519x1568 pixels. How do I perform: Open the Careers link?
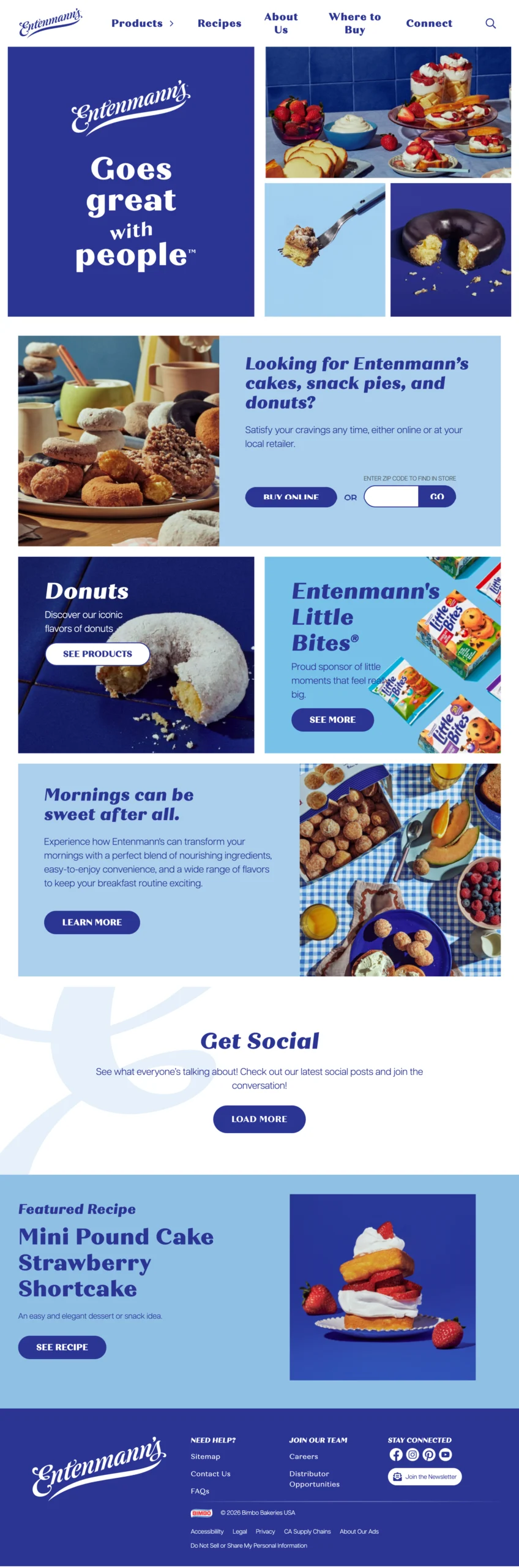(x=304, y=1457)
